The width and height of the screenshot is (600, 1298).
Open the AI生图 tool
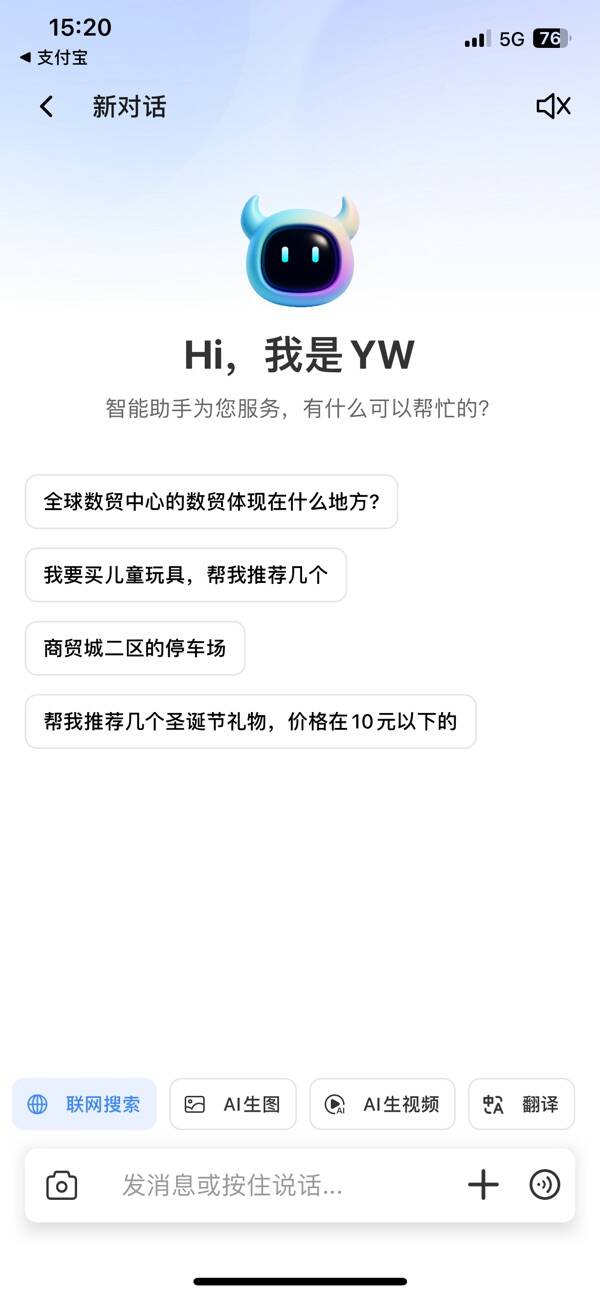pos(233,1104)
